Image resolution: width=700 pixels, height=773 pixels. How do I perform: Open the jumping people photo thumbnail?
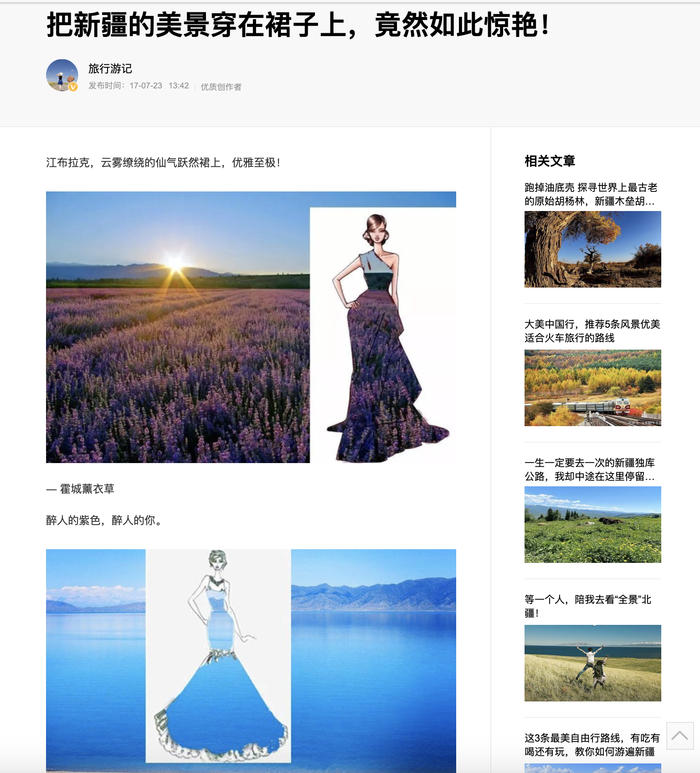pyautogui.click(x=592, y=663)
